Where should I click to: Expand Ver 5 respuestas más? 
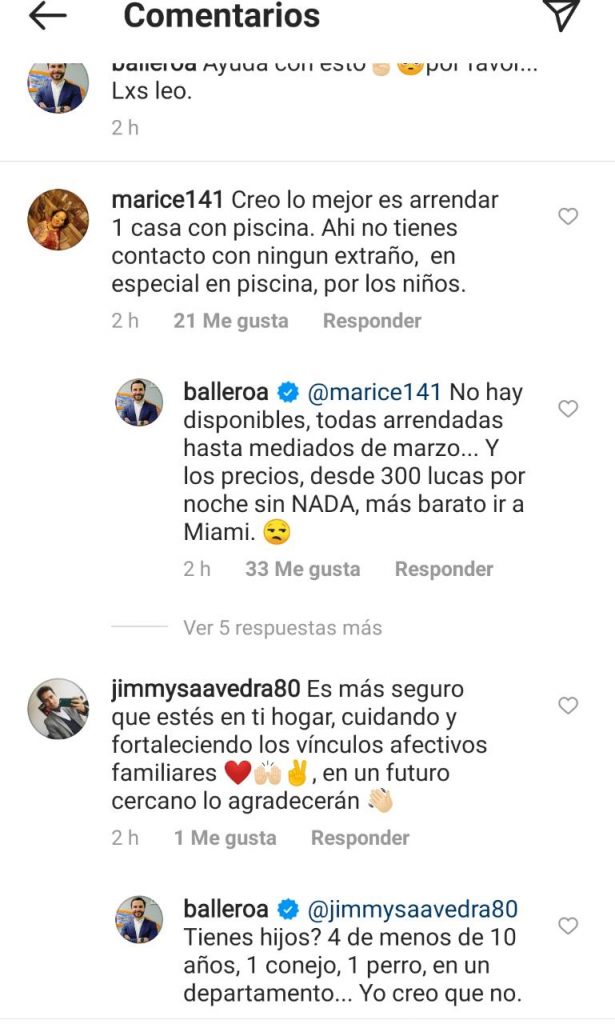pyautogui.click(x=282, y=628)
